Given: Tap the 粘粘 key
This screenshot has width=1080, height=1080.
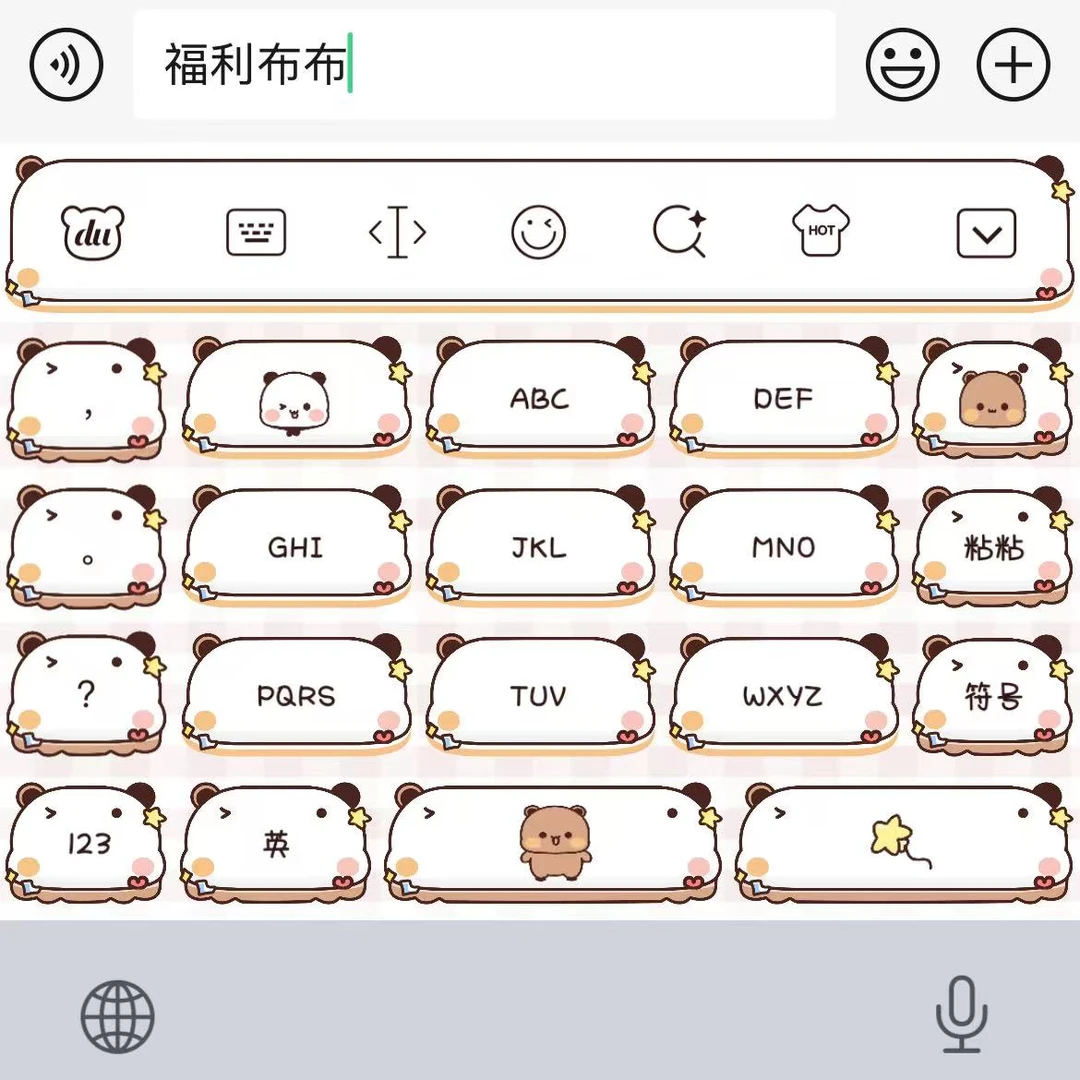Looking at the screenshot, I should (992, 548).
